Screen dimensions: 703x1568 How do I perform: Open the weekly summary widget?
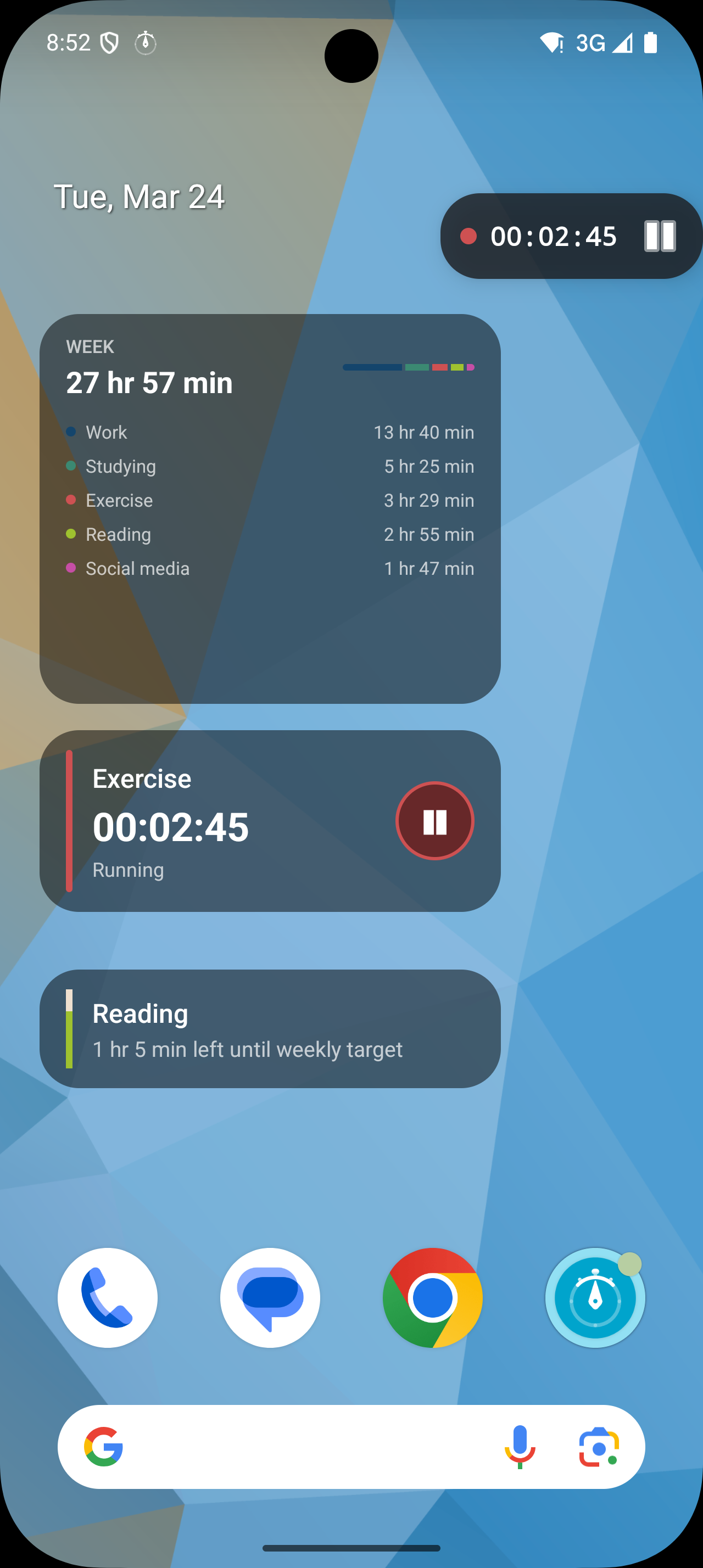[x=270, y=508]
